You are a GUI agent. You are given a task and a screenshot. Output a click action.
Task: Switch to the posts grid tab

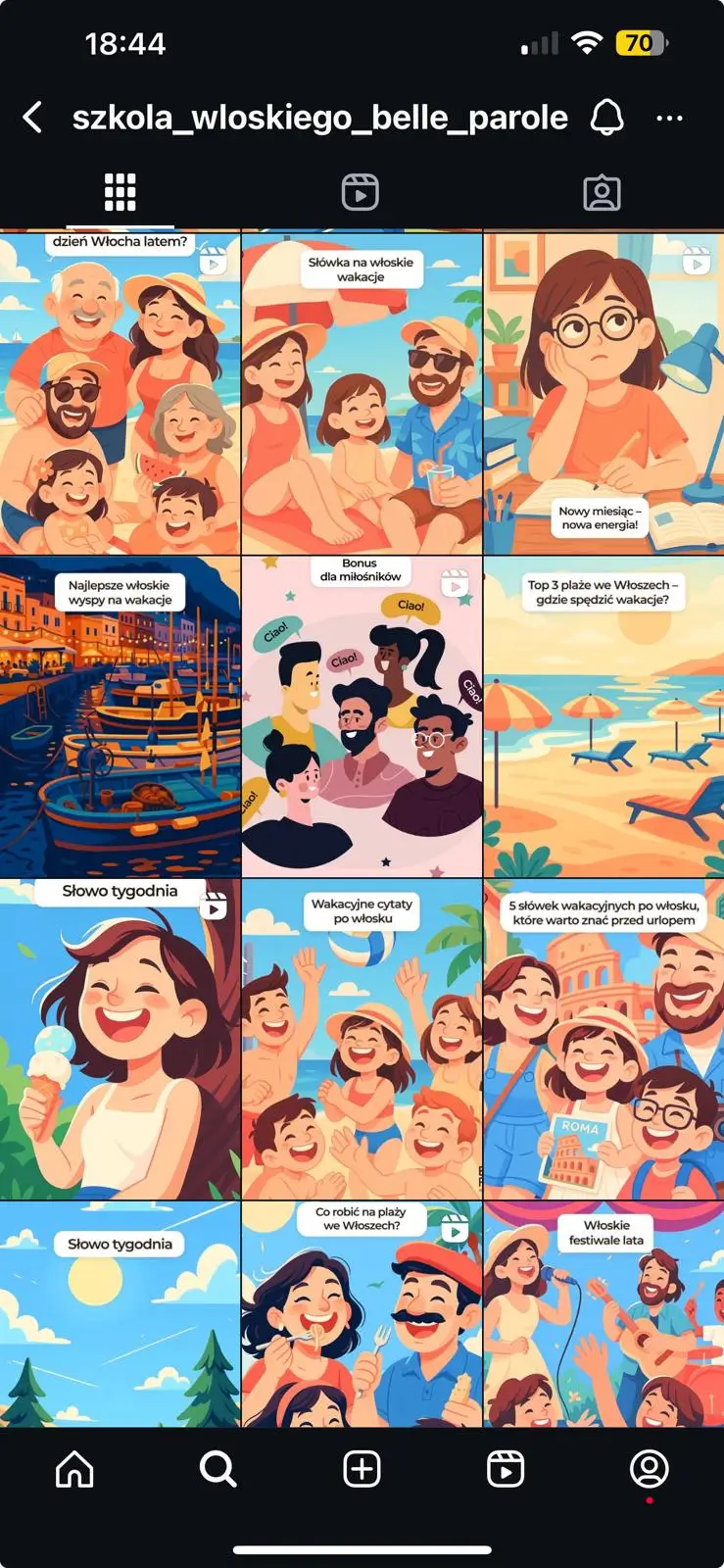(120, 192)
